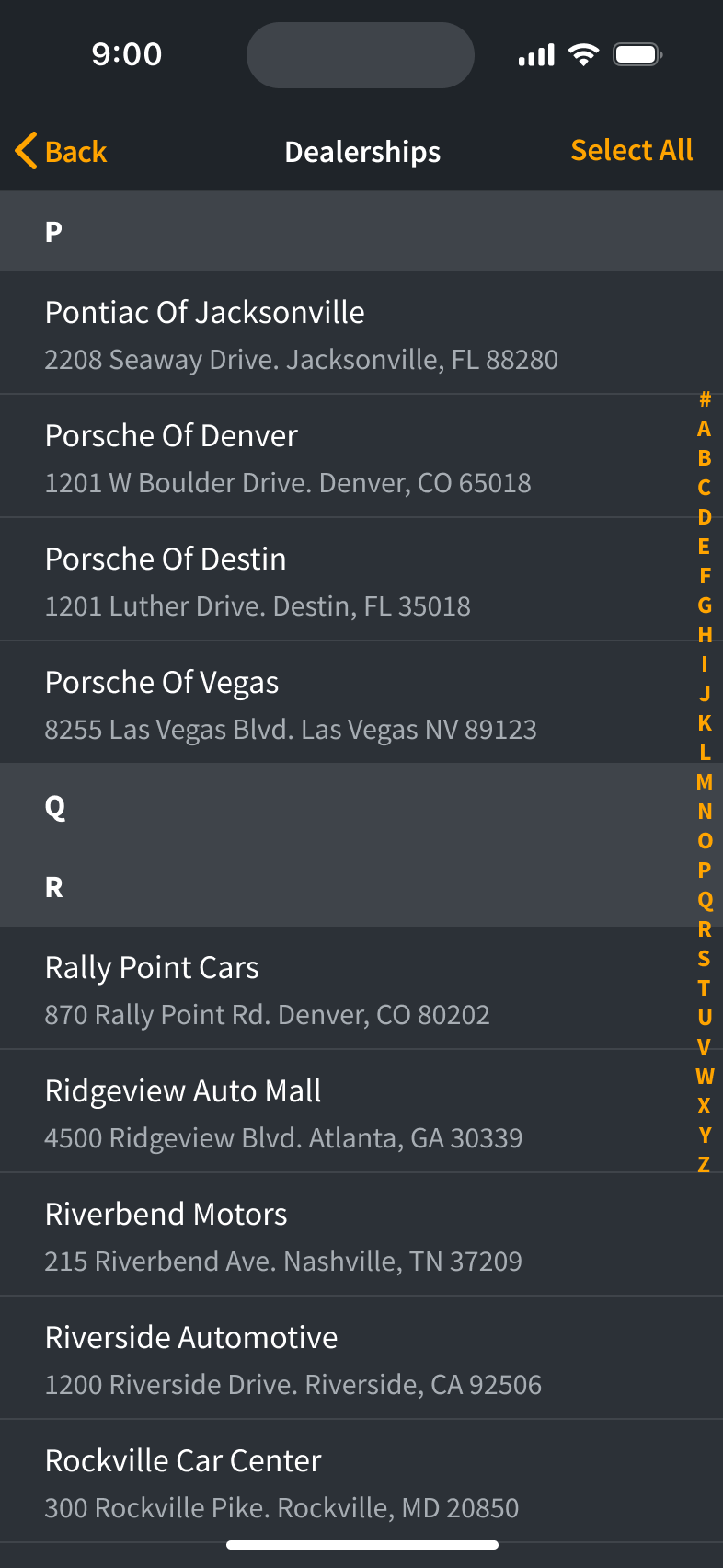The image size is (723, 1568).
Task: Jump to letter M in index
Action: pyautogui.click(x=705, y=782)
